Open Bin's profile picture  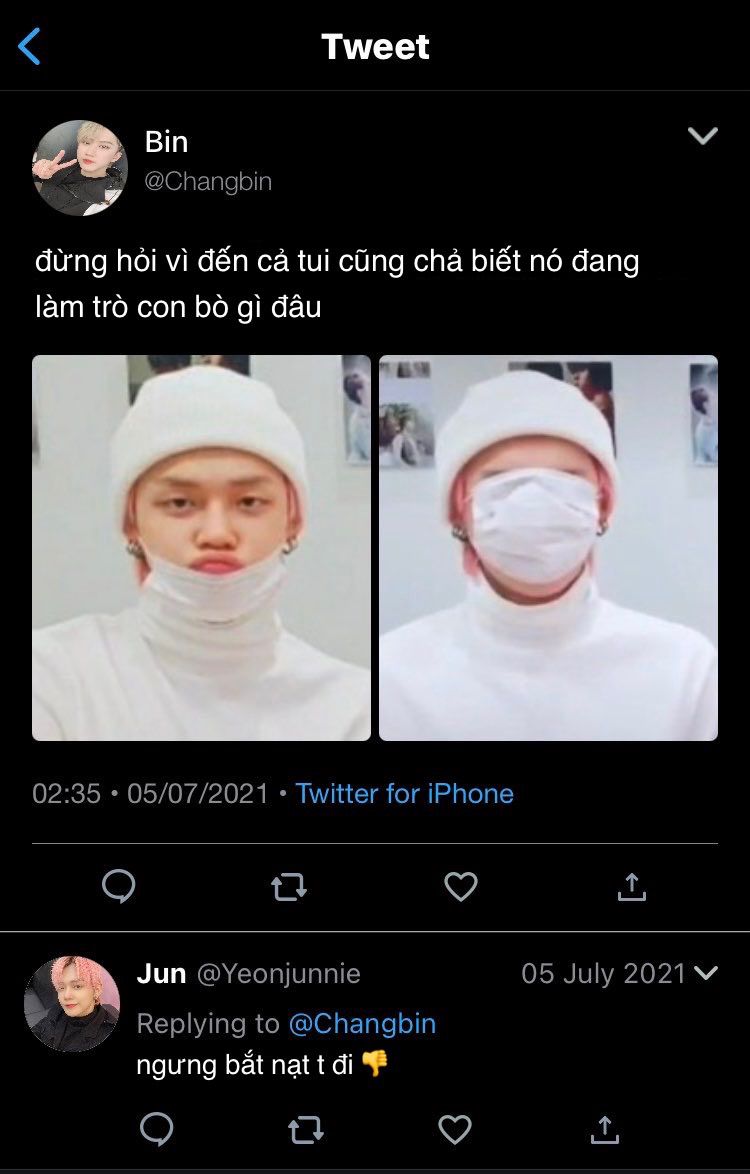(x=80, y=167)
